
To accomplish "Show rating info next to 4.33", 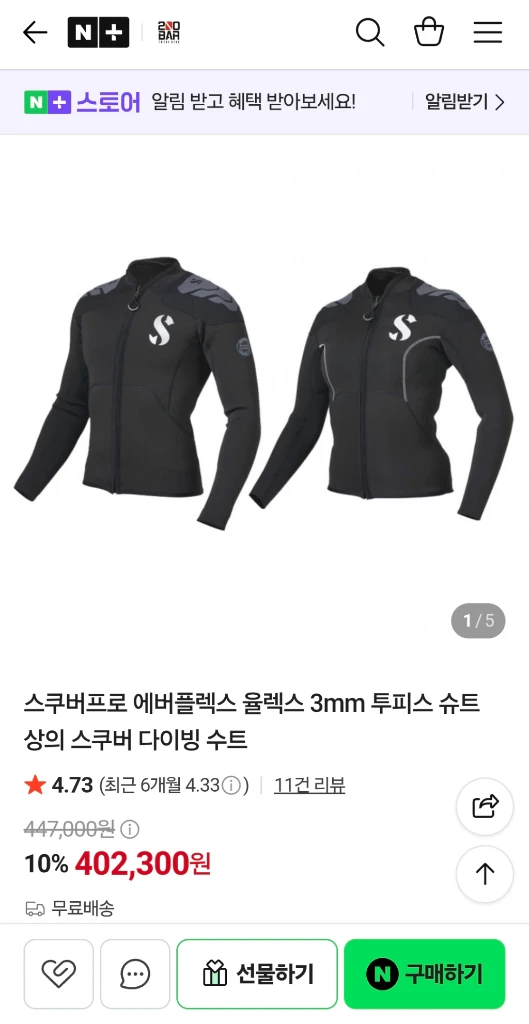I will pyautogui.click(x=231, y=785).
